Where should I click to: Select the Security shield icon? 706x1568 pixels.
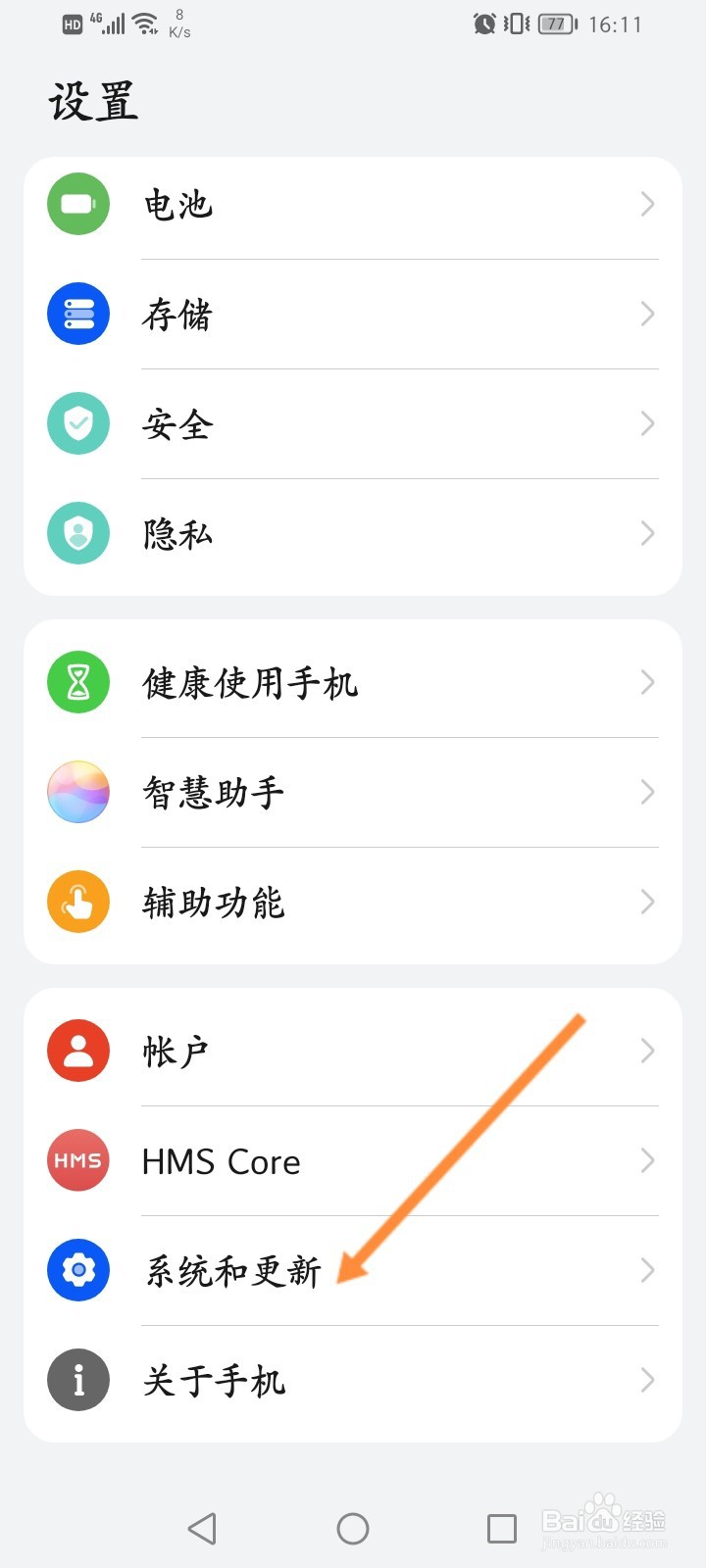pos(77,423)
